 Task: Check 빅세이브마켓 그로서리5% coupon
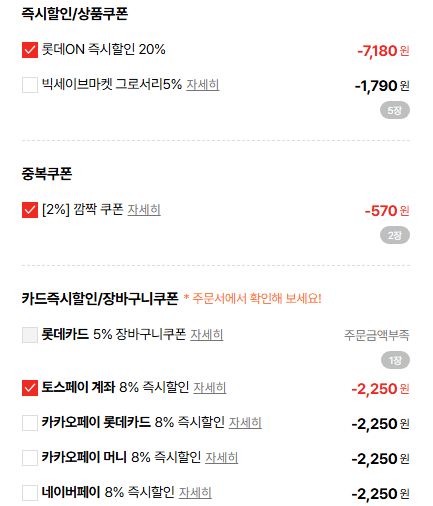(30, 85)
